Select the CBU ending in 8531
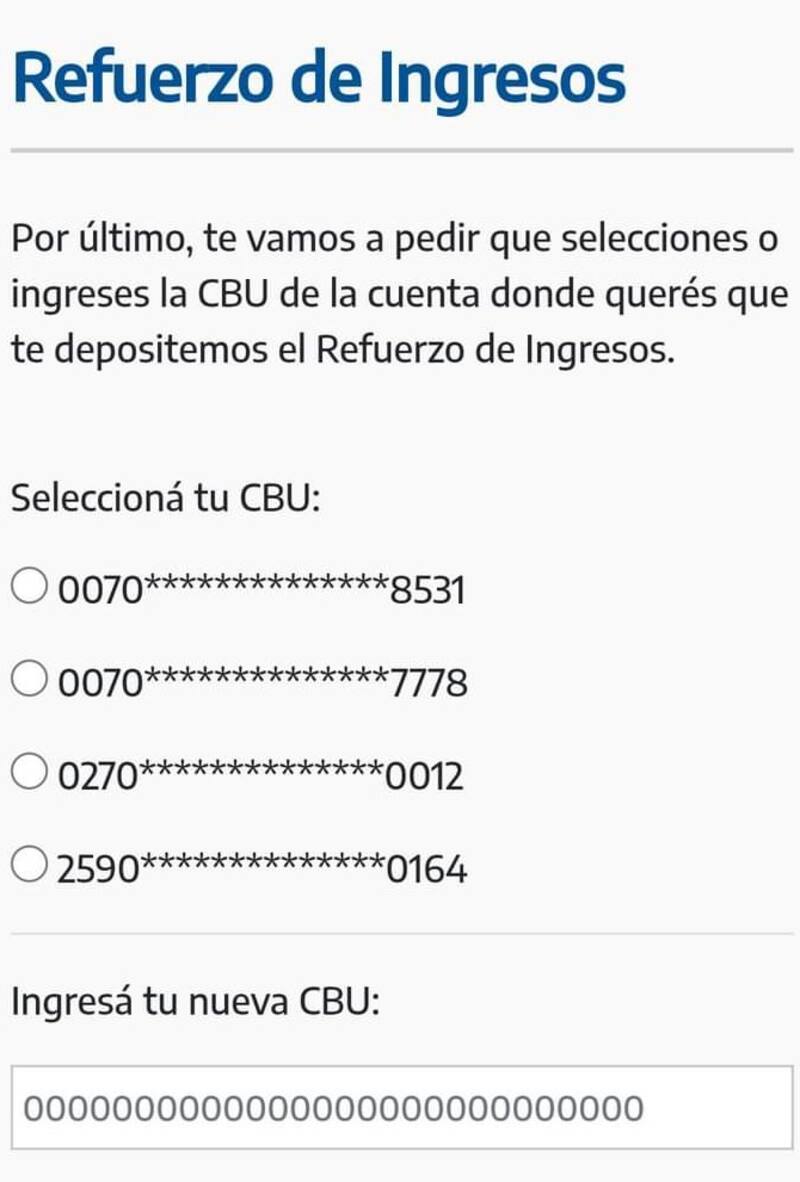 point(30,587)
